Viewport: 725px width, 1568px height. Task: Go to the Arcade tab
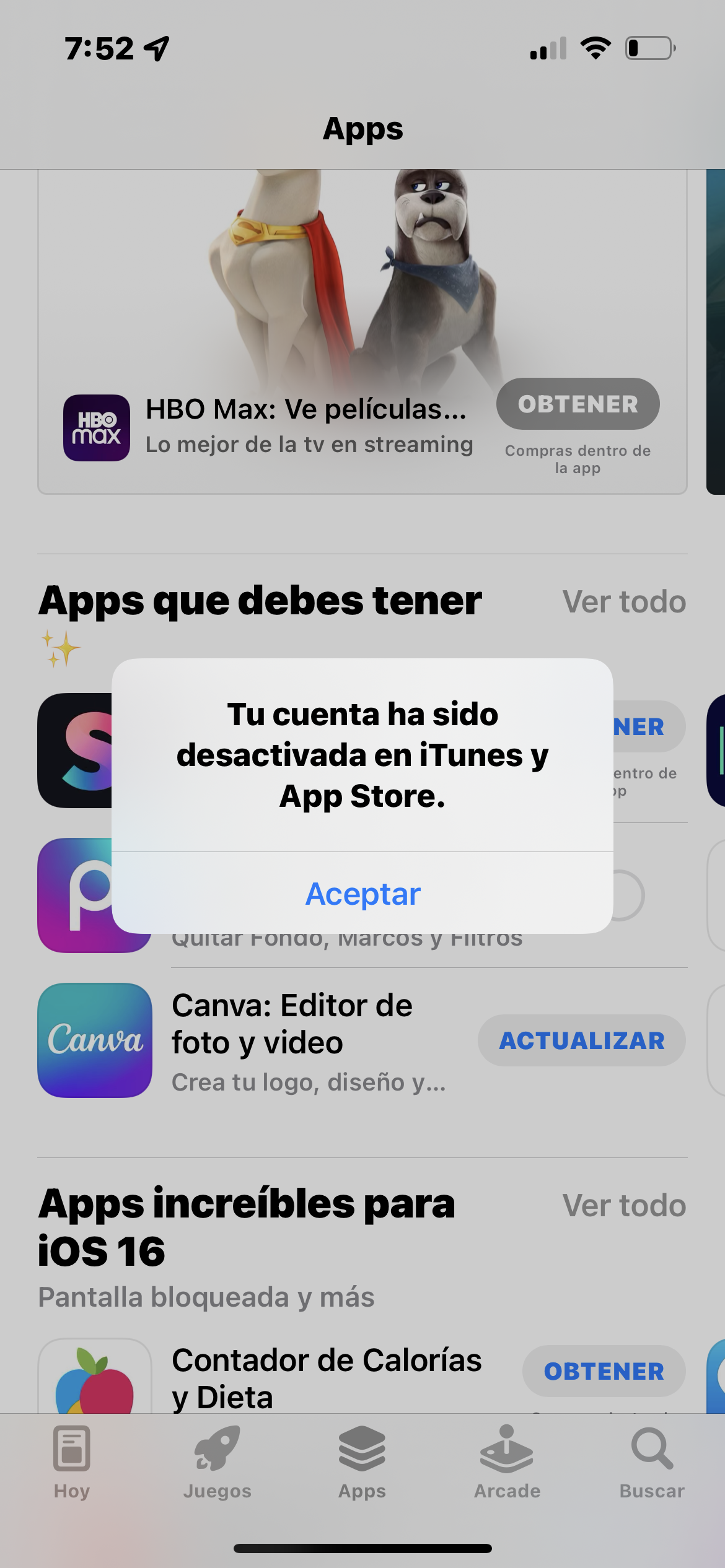[x=507, y=1463]
